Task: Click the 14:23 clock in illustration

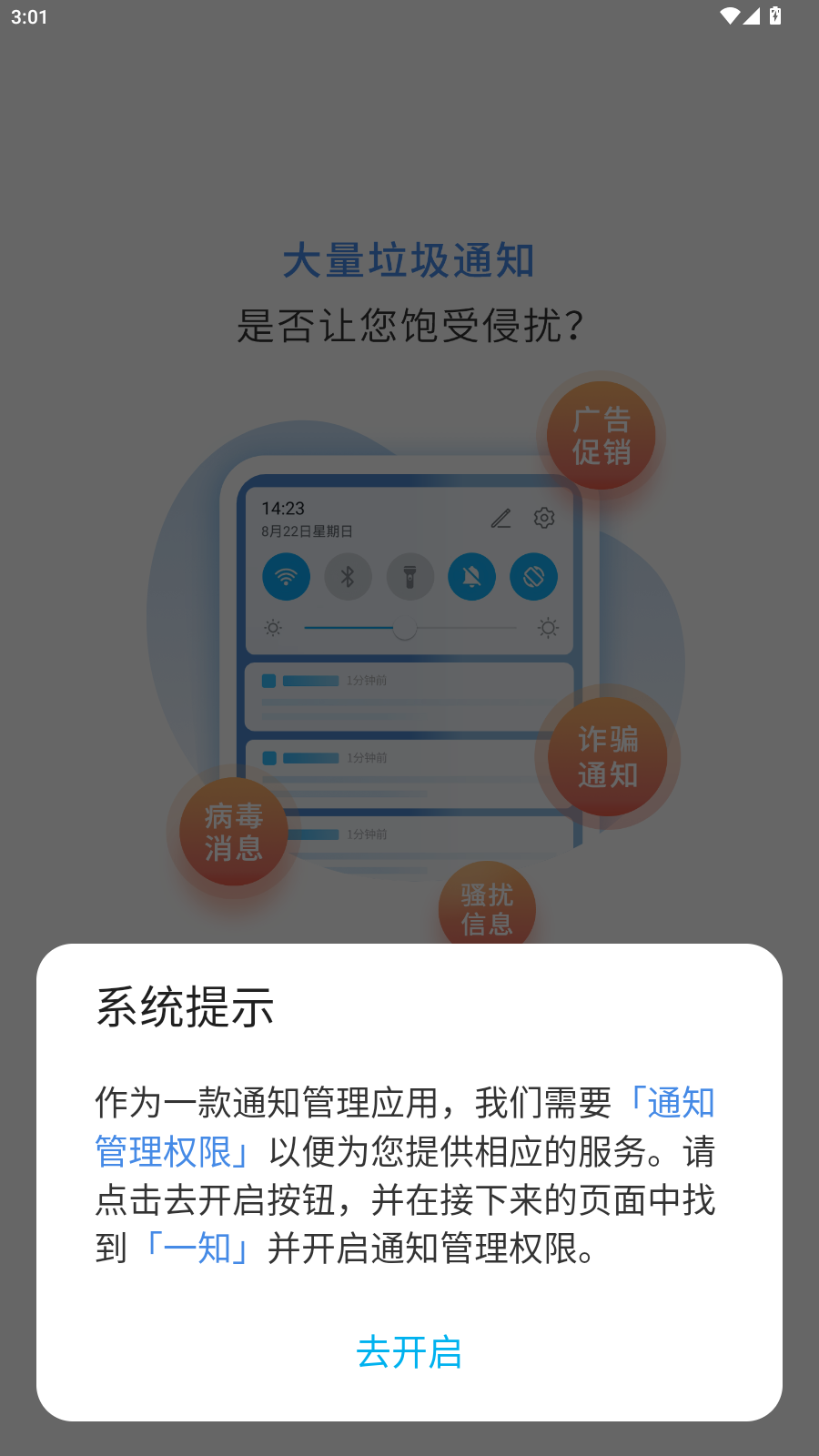Action: [284, 510]
